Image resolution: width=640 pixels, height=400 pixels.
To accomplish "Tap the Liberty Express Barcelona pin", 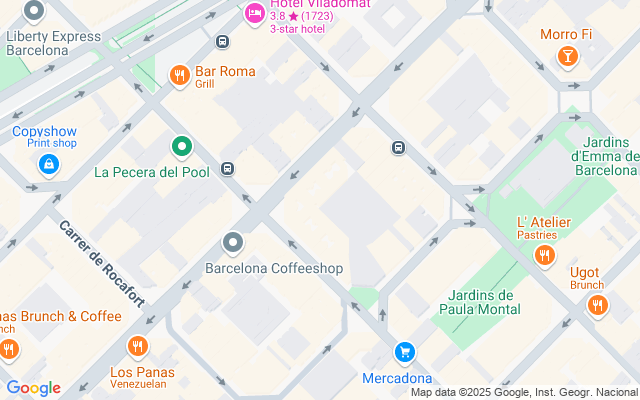I will [x=35, y=12].
